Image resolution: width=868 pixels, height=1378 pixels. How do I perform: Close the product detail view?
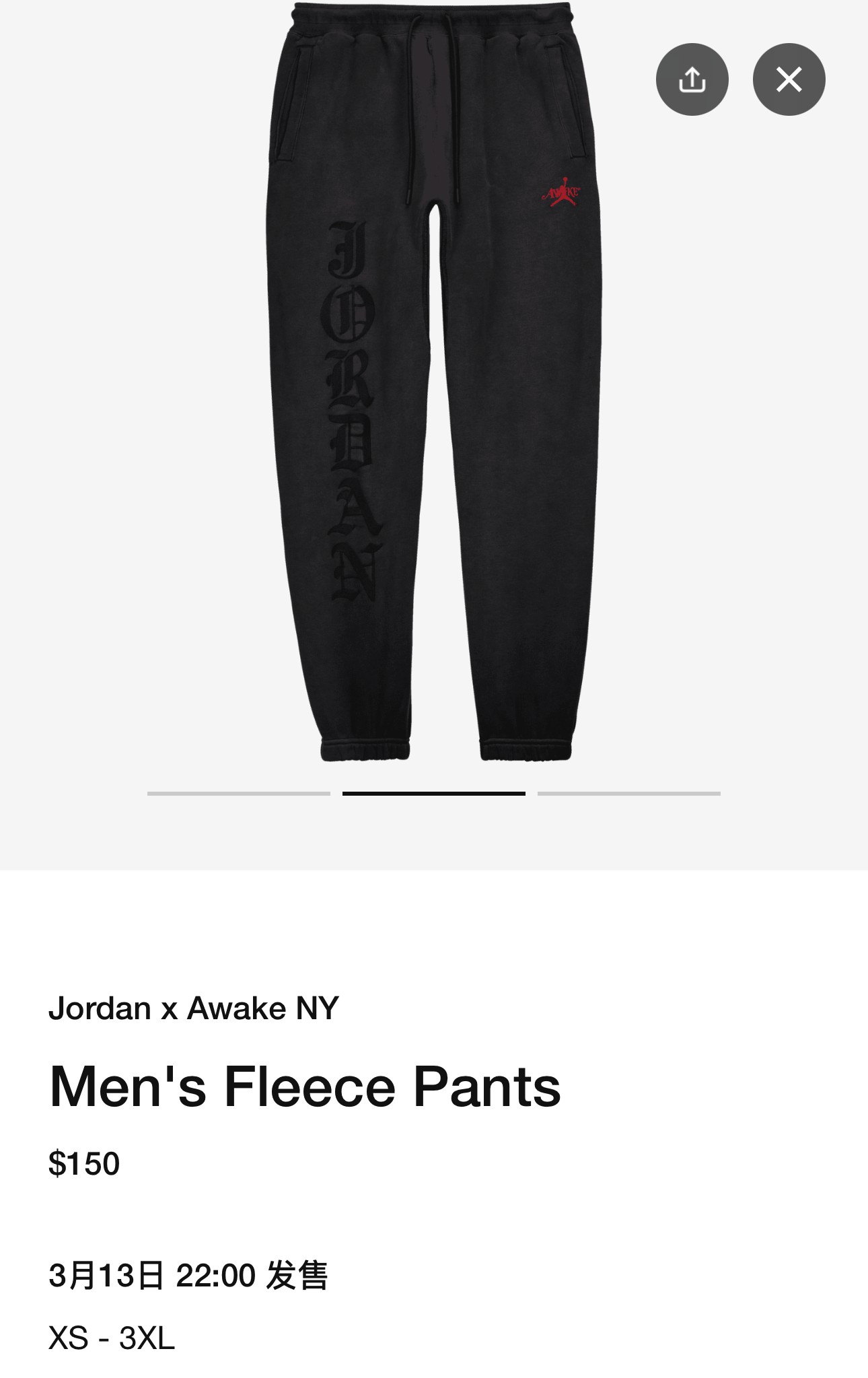789,79
